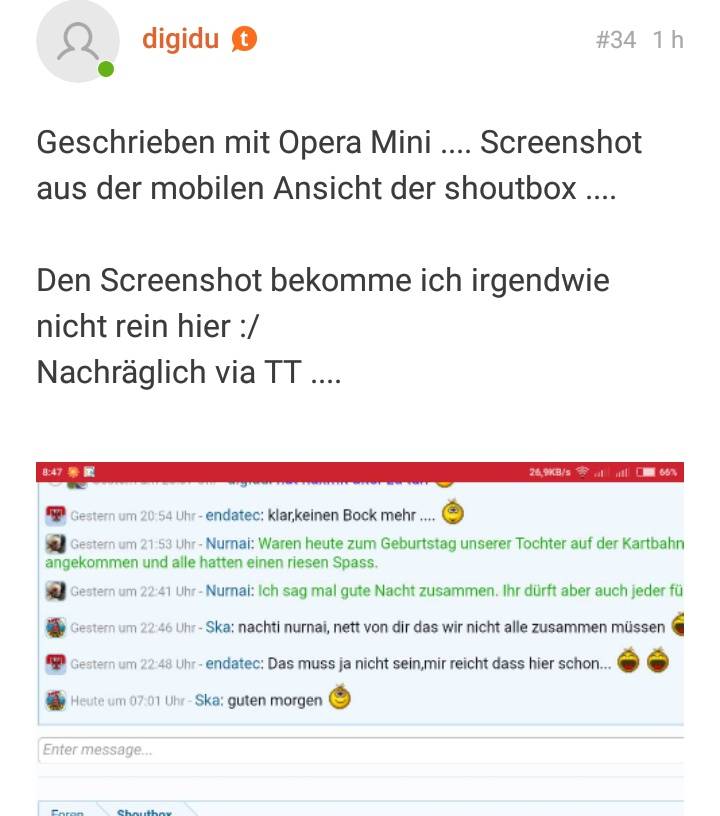Open the permalink for post #34
The height and width of the screenshot is (816, 720).
point(615,40)
